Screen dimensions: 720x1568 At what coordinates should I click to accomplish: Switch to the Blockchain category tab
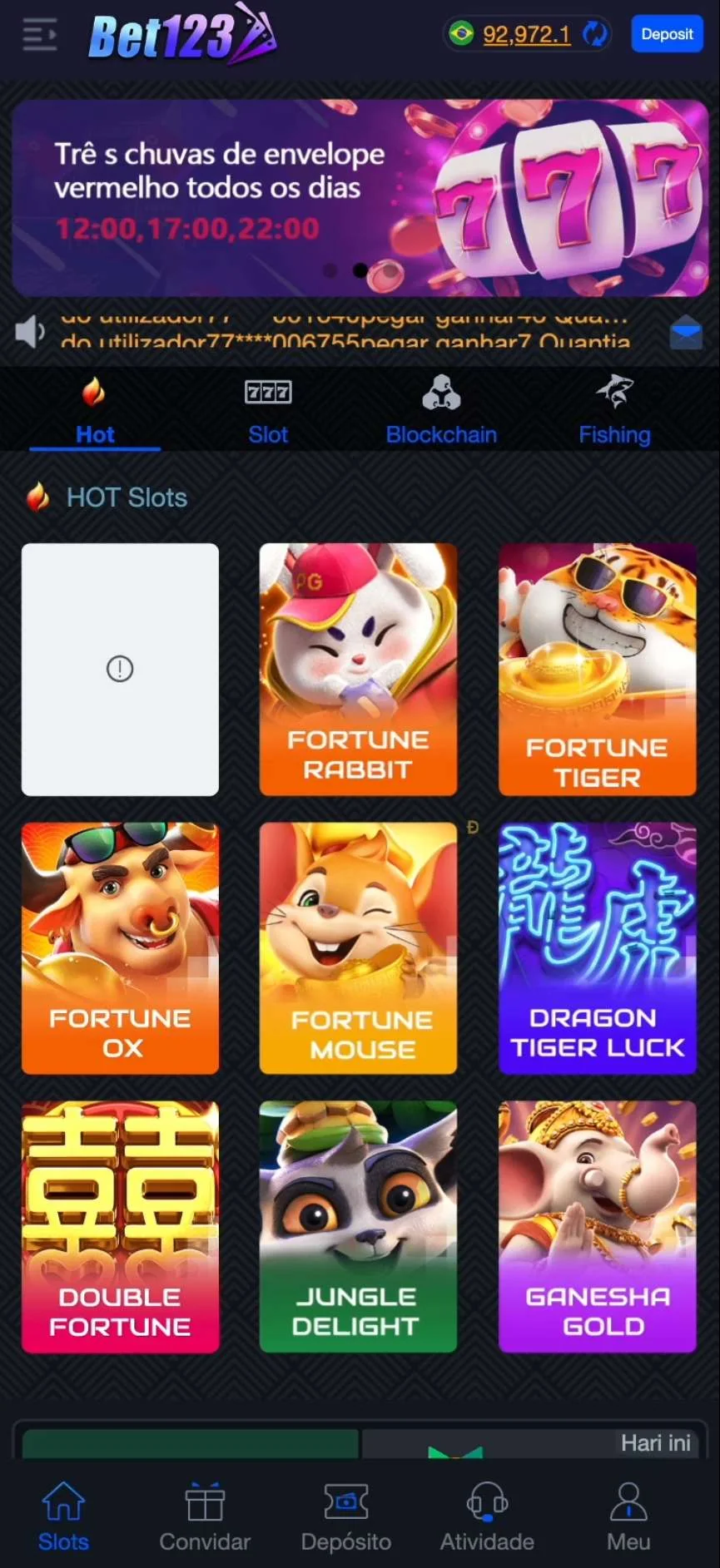441,409
